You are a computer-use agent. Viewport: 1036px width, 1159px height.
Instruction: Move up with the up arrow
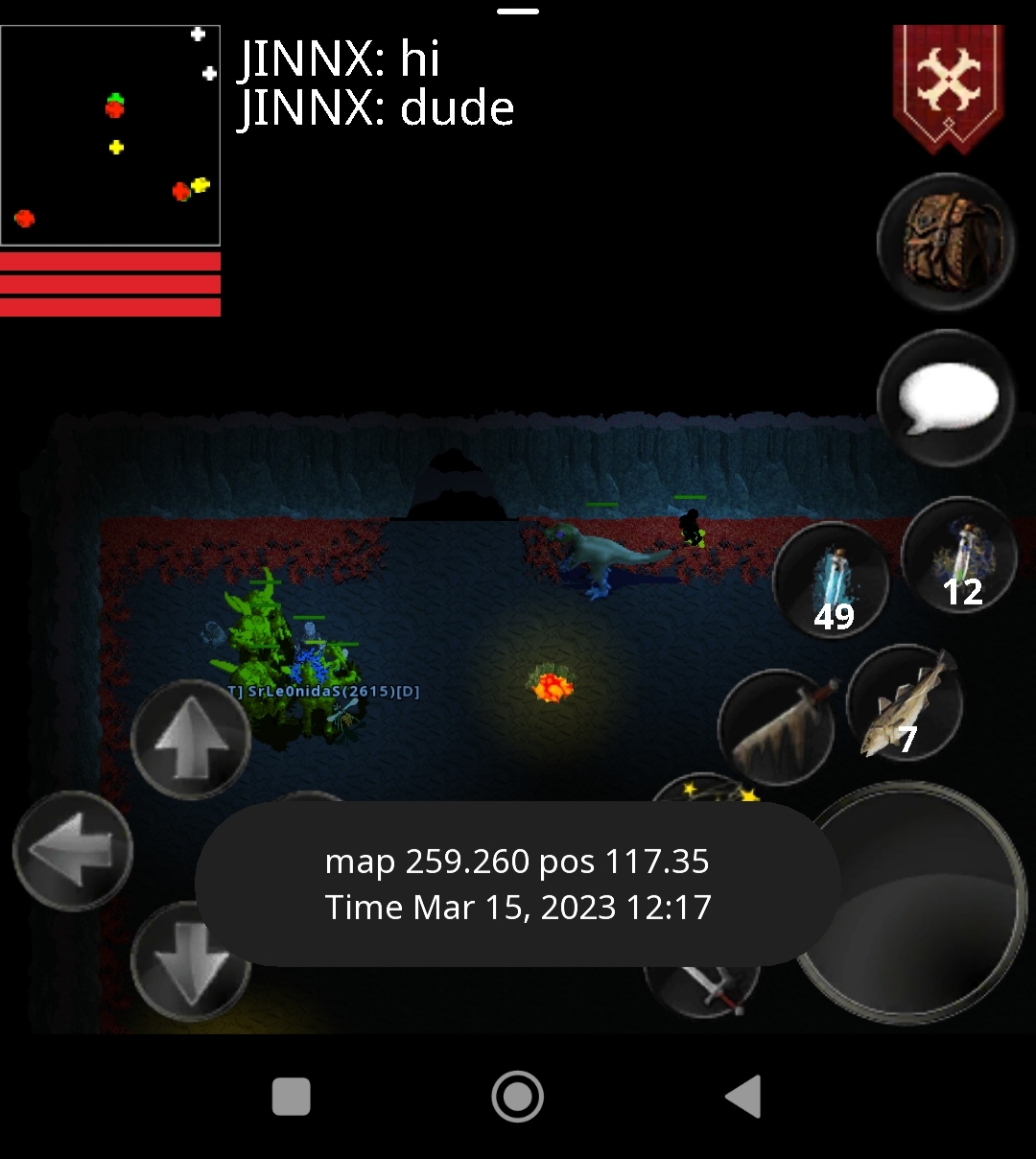pos(191,740)
